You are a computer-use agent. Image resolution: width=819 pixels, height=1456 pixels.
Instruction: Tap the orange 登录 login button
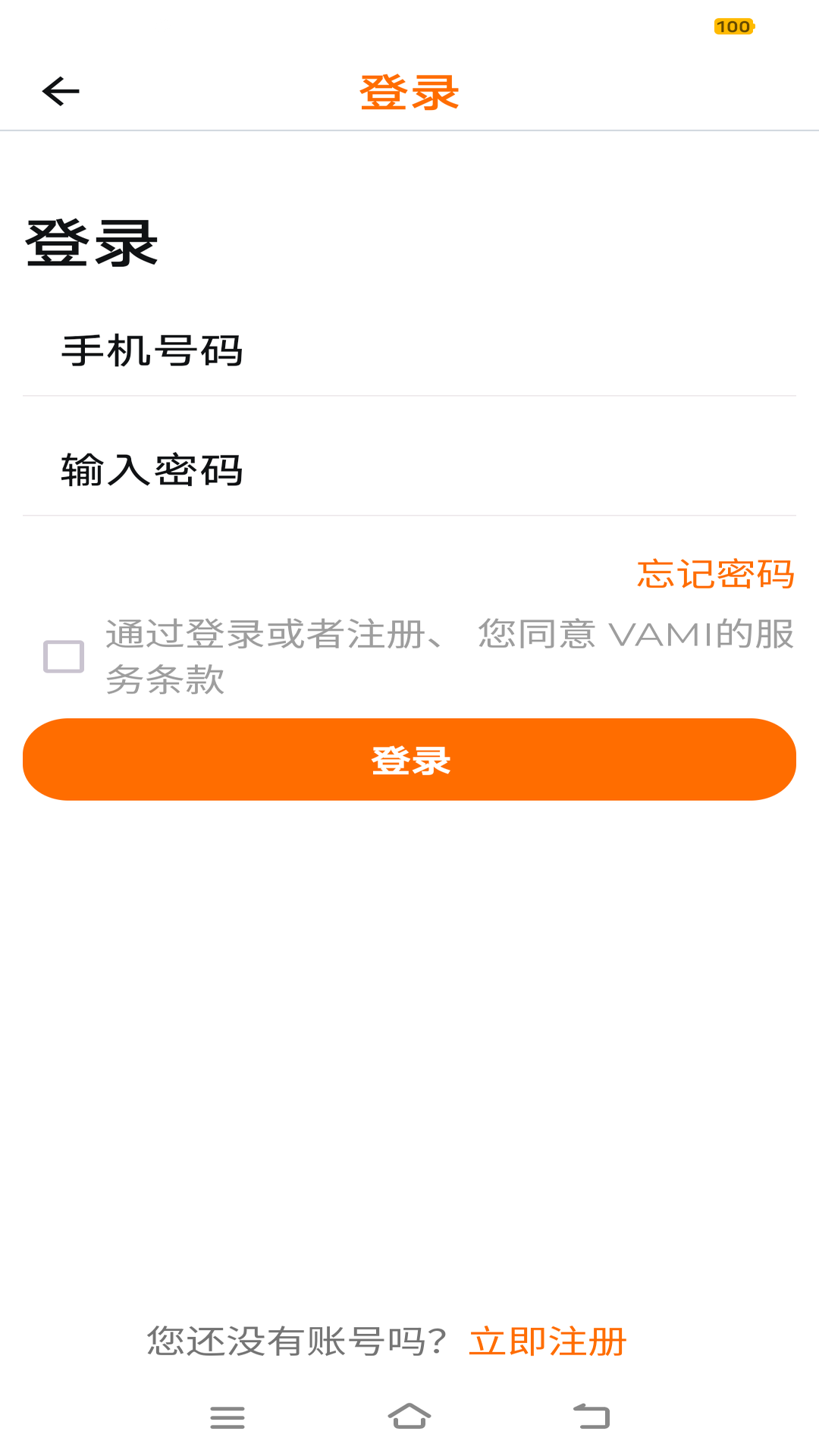click(409, 760)
